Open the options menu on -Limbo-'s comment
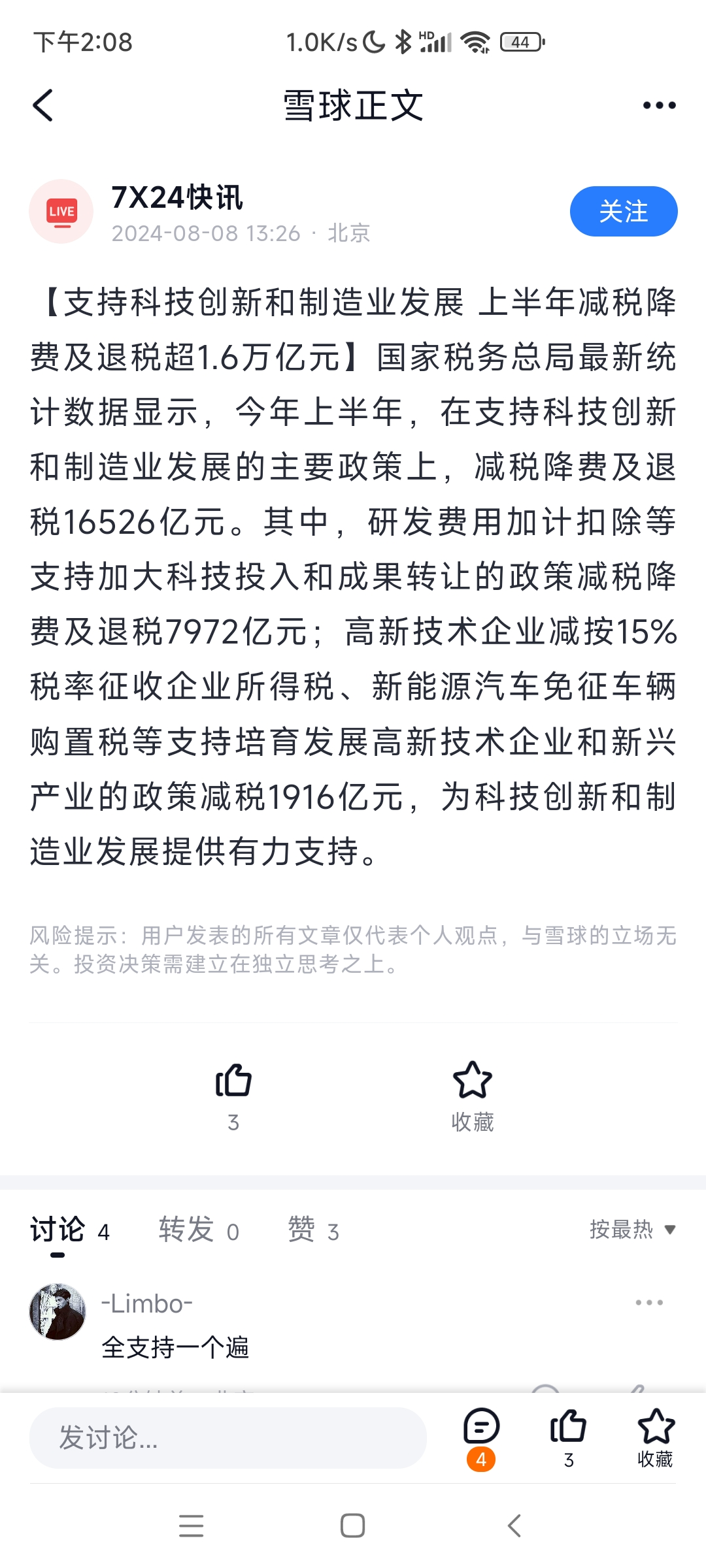Screen dimensions: 706x1568 tap(648, 1303)
